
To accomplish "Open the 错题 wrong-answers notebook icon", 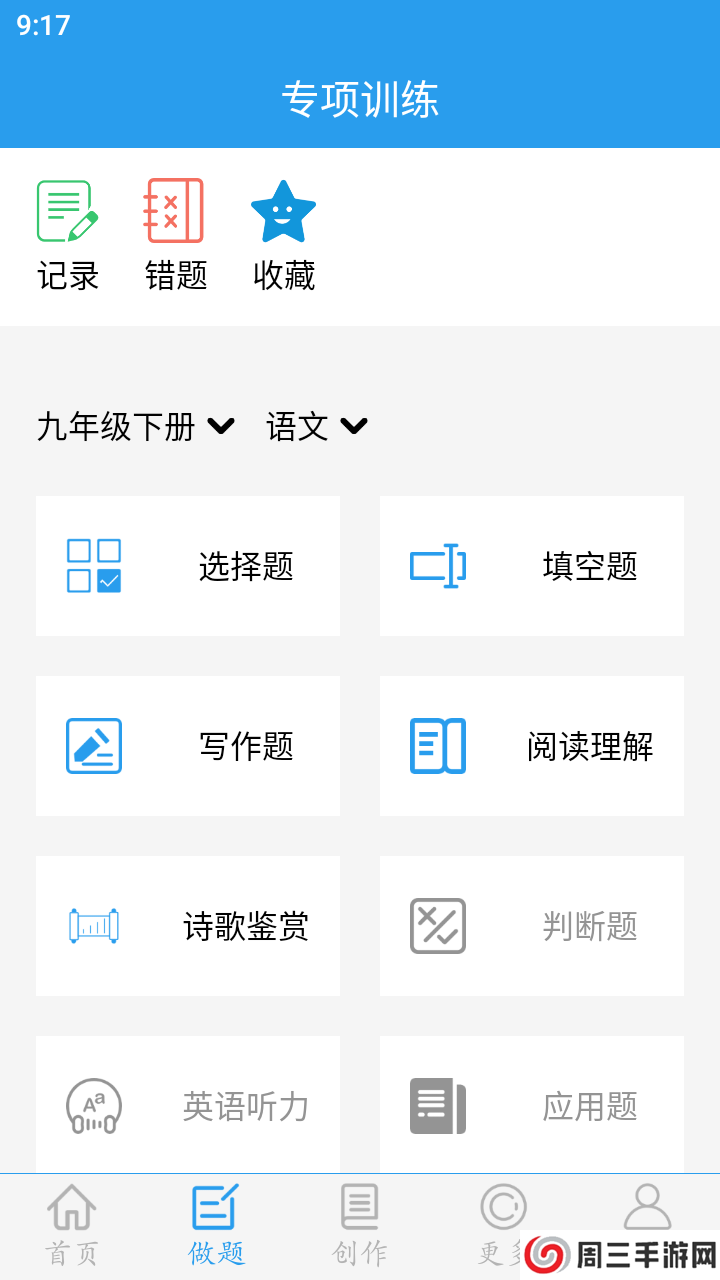I will click(174, 210).
